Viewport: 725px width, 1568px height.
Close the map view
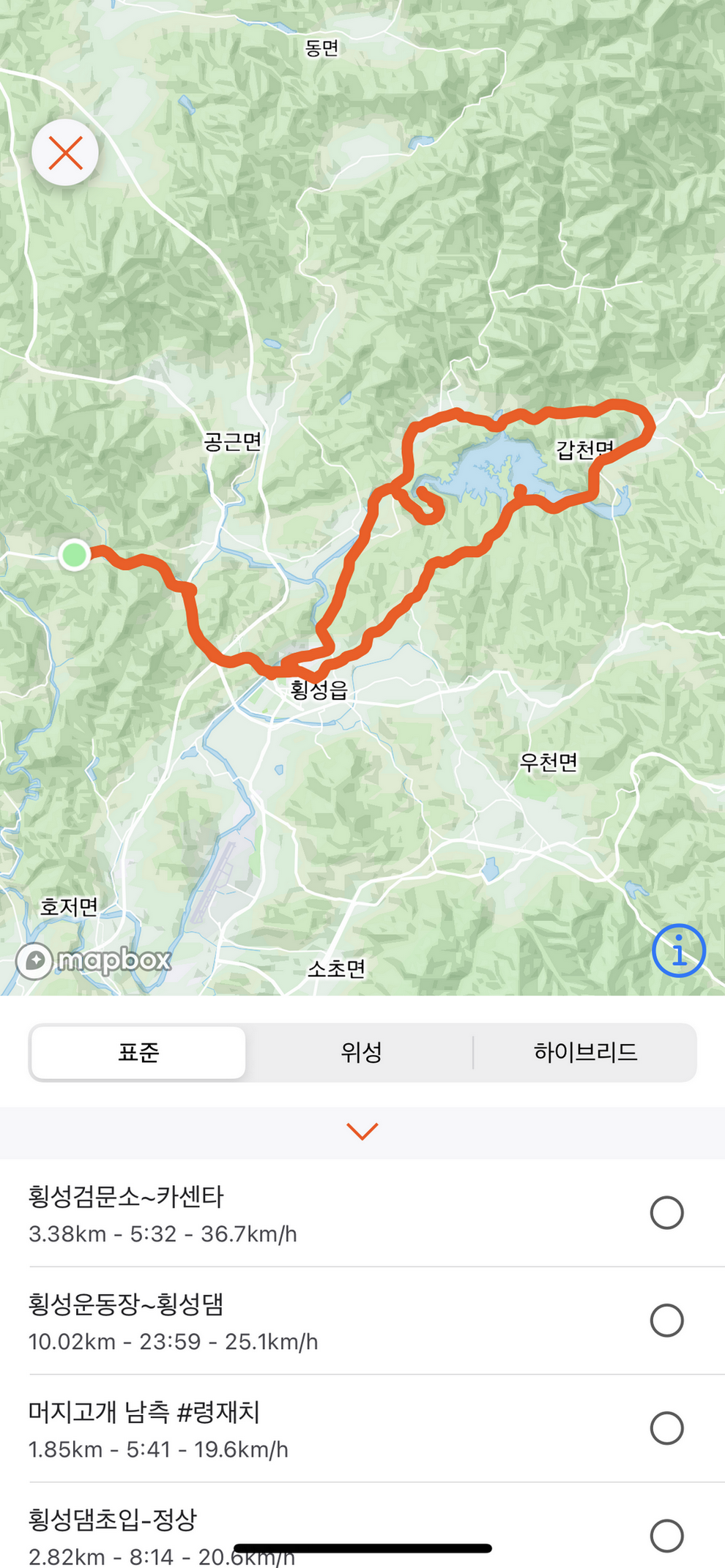pyautogui.click(x=65, y=153)
